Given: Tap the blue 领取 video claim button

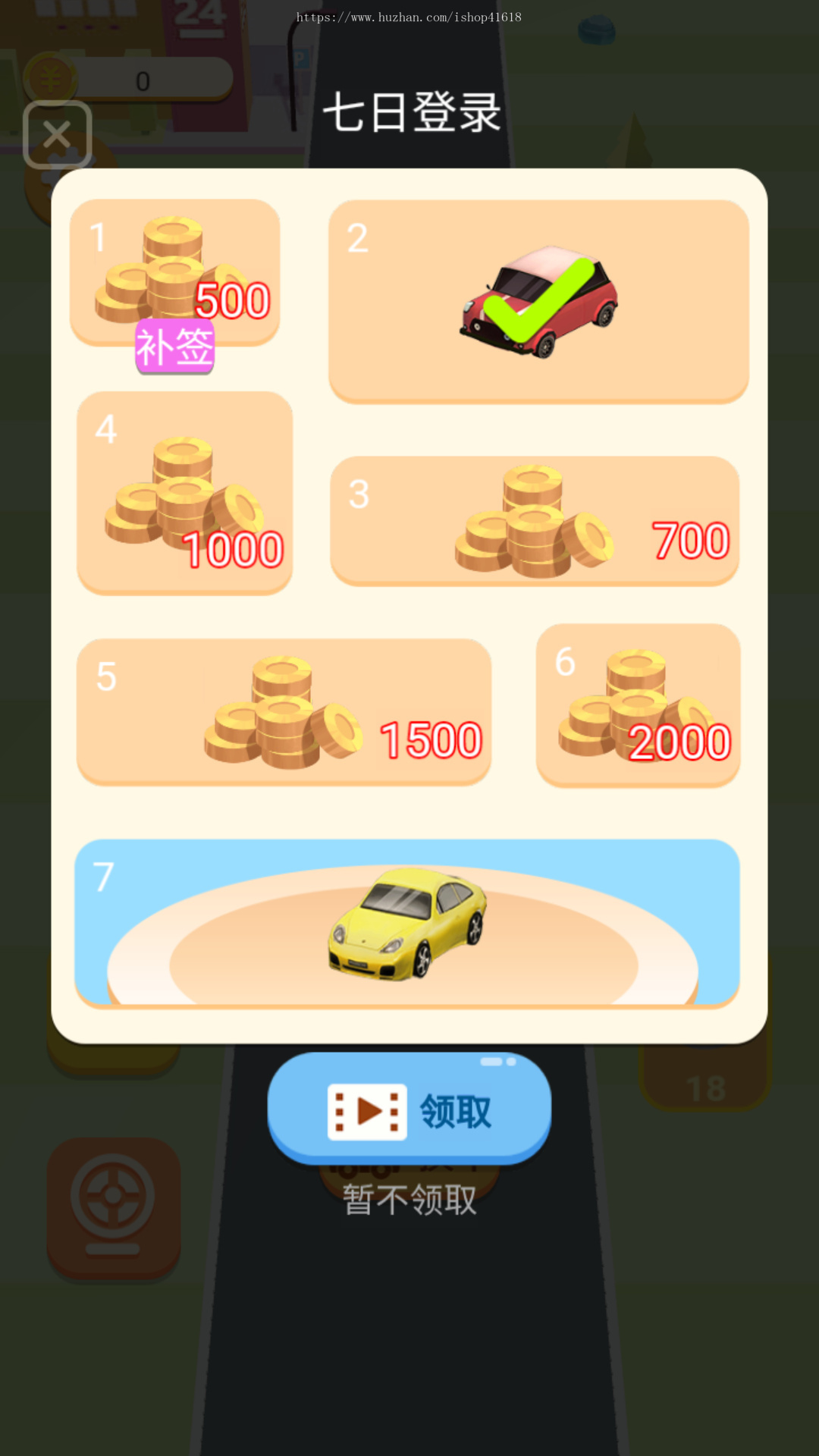Looking at the screenshot, I should point(409,1109).
